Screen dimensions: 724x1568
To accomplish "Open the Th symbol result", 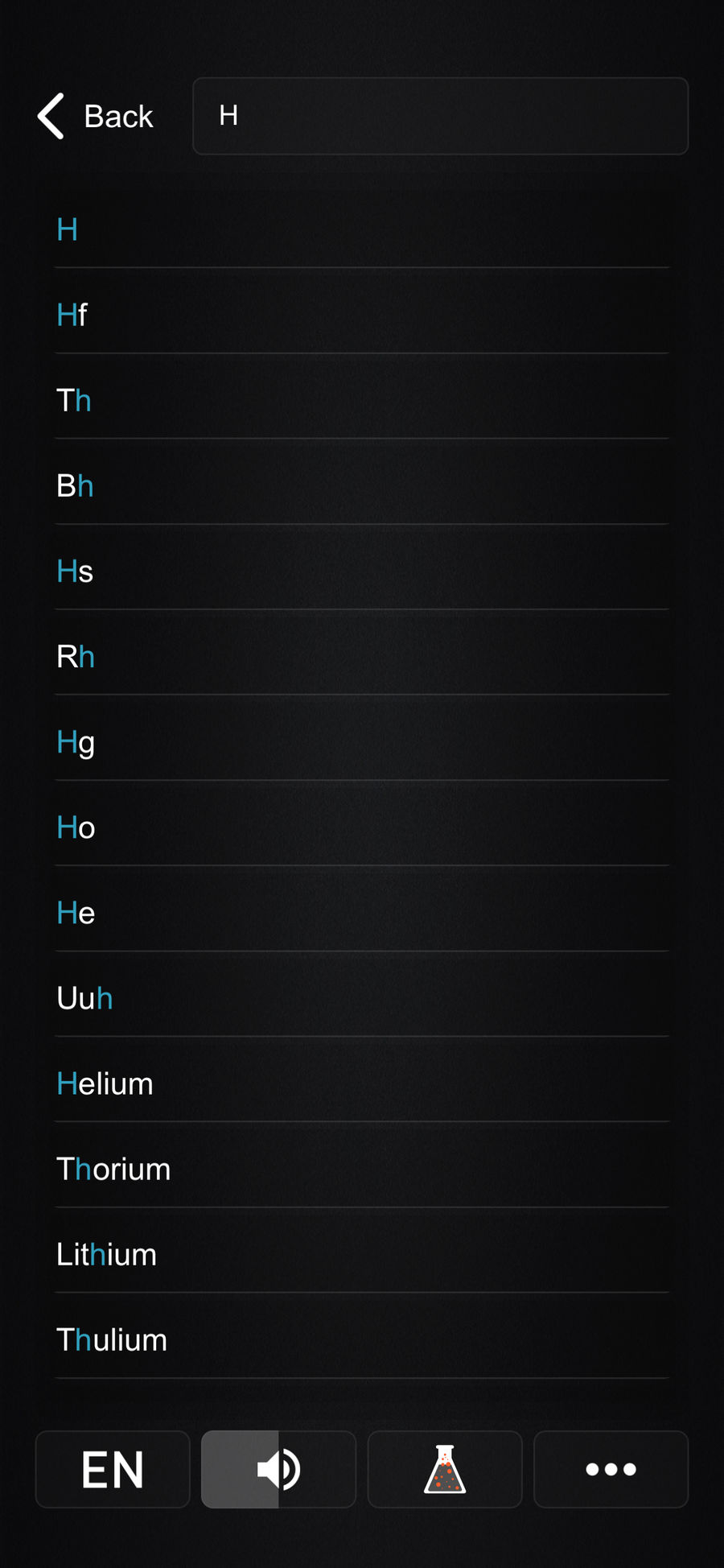I will [362, 401].
